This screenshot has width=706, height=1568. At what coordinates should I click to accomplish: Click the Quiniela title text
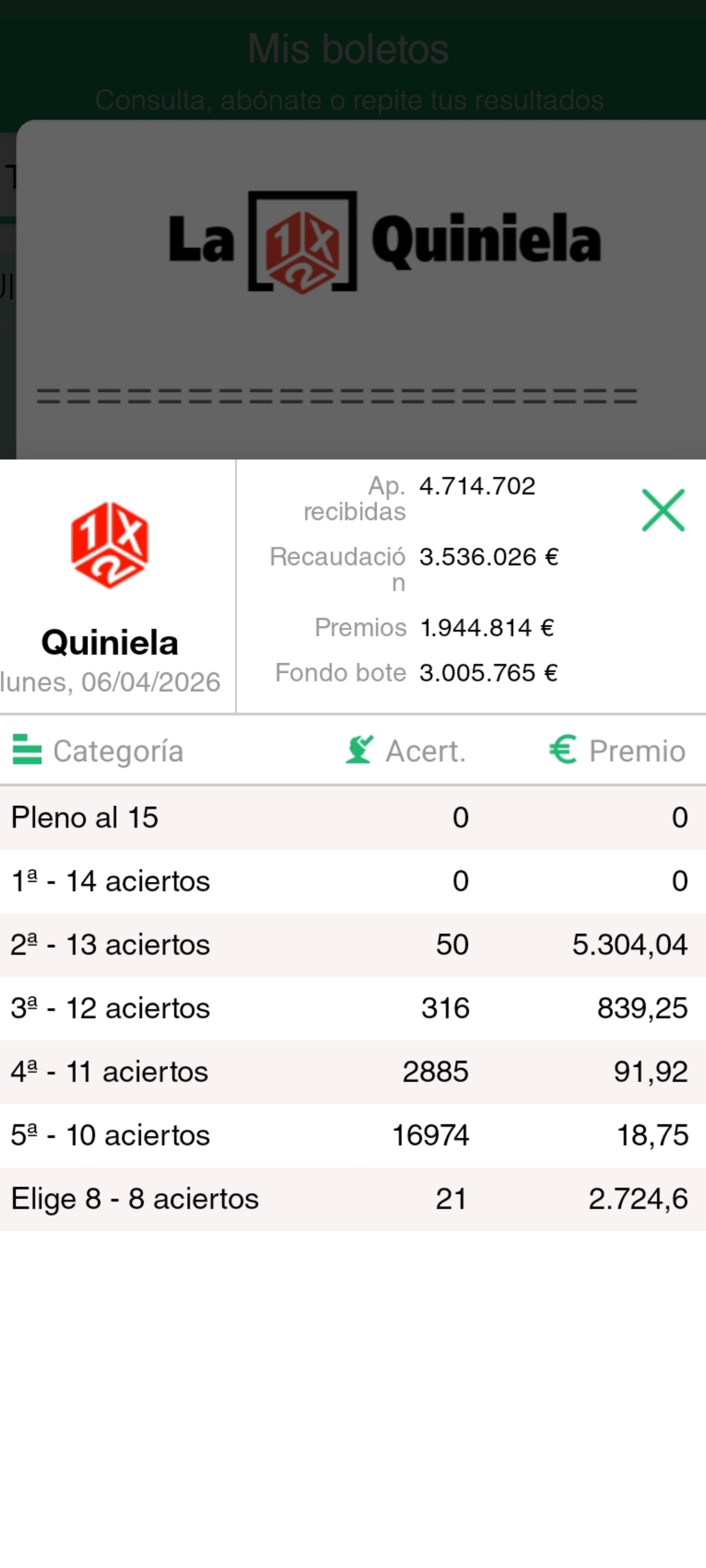click(x=109, y=642)
